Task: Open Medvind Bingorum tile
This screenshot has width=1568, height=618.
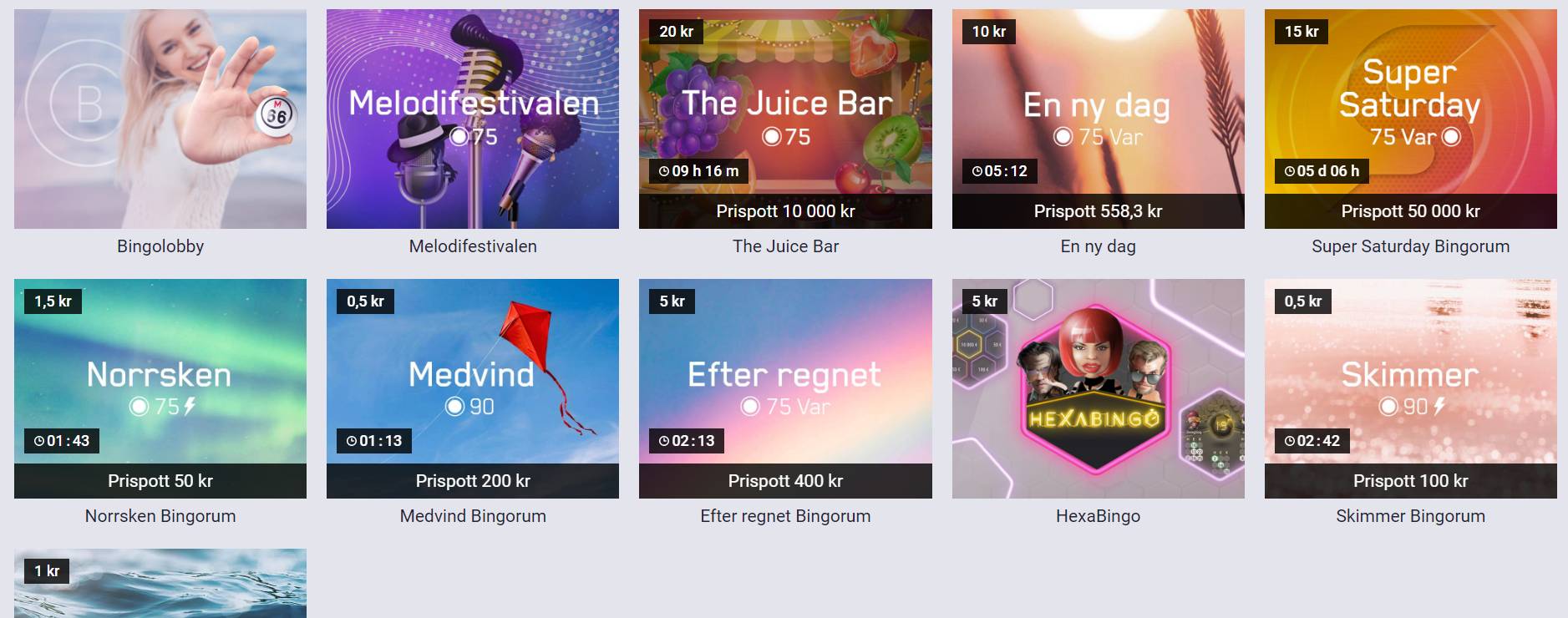Action: (x=472, y=388)
